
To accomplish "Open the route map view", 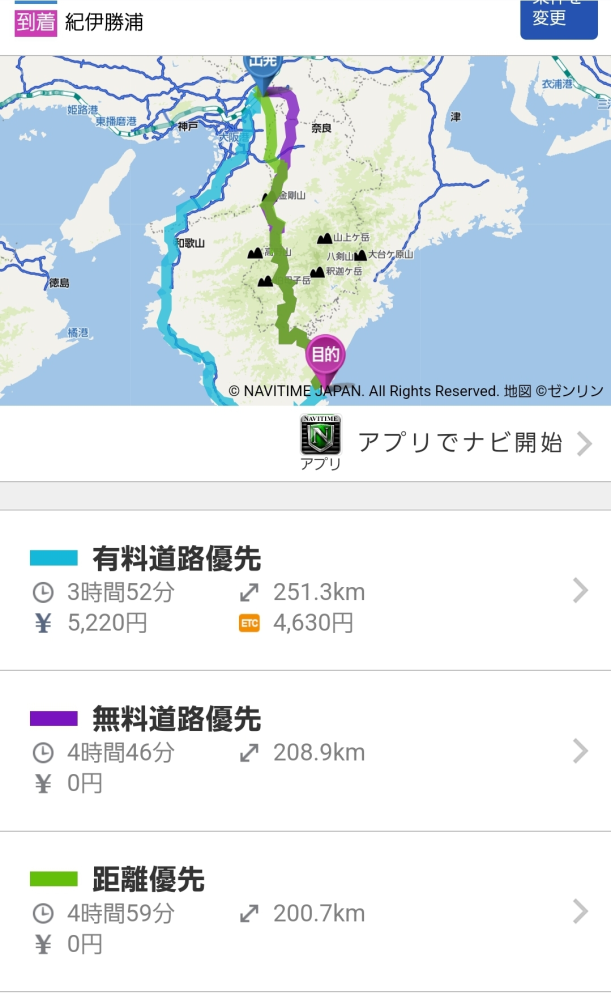I will click(x=305, y=230).
